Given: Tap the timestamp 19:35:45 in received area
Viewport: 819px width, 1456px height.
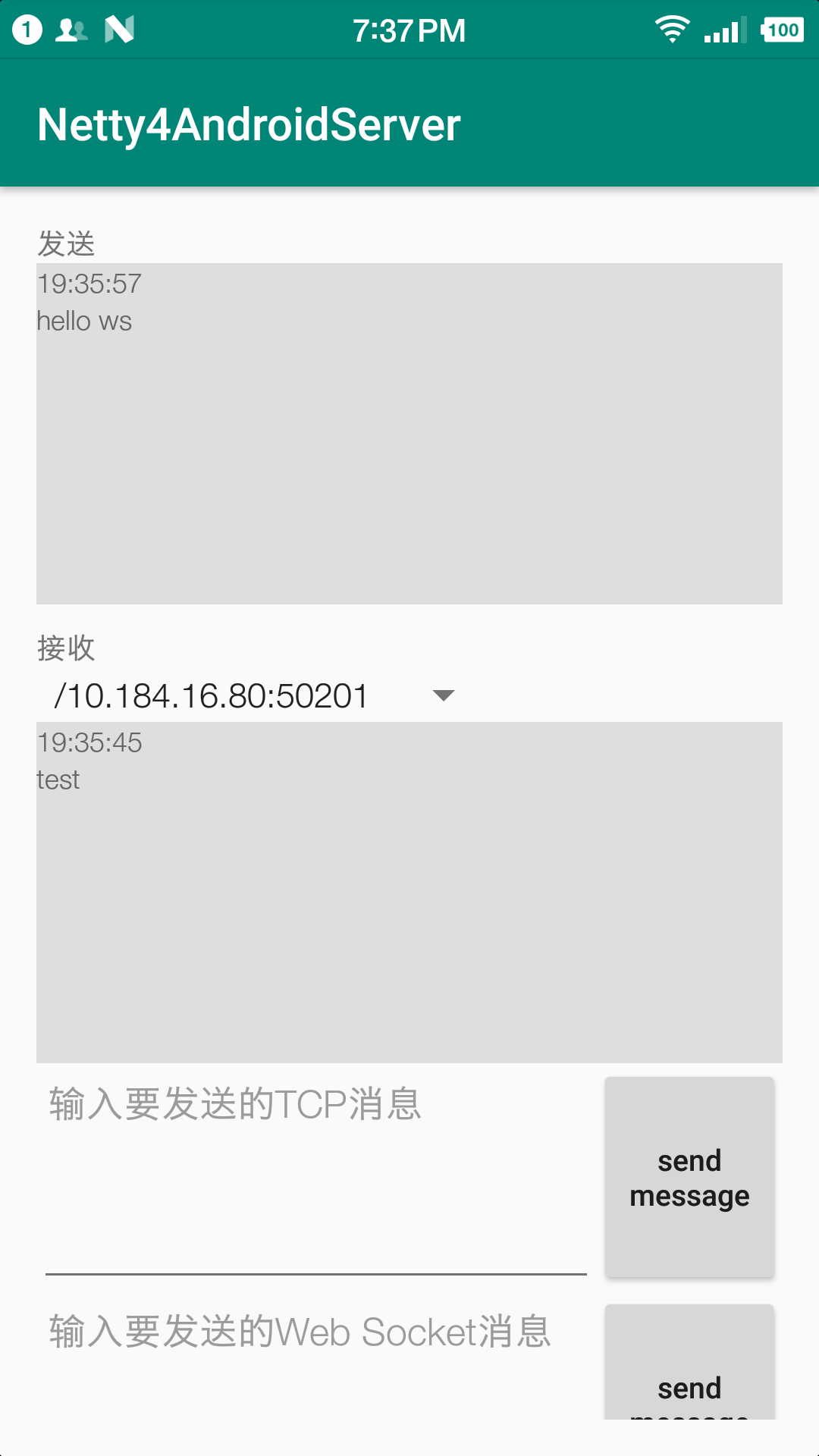Looking at the screenshot, I should click(x=90, y=743).
